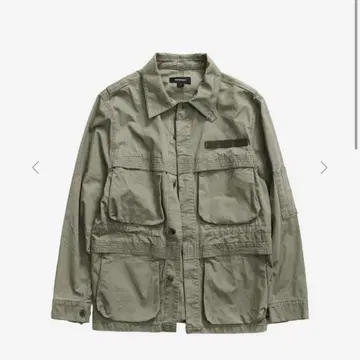Open the jacket photo in full view
360x360 pixels.
[x=180, y=193]
